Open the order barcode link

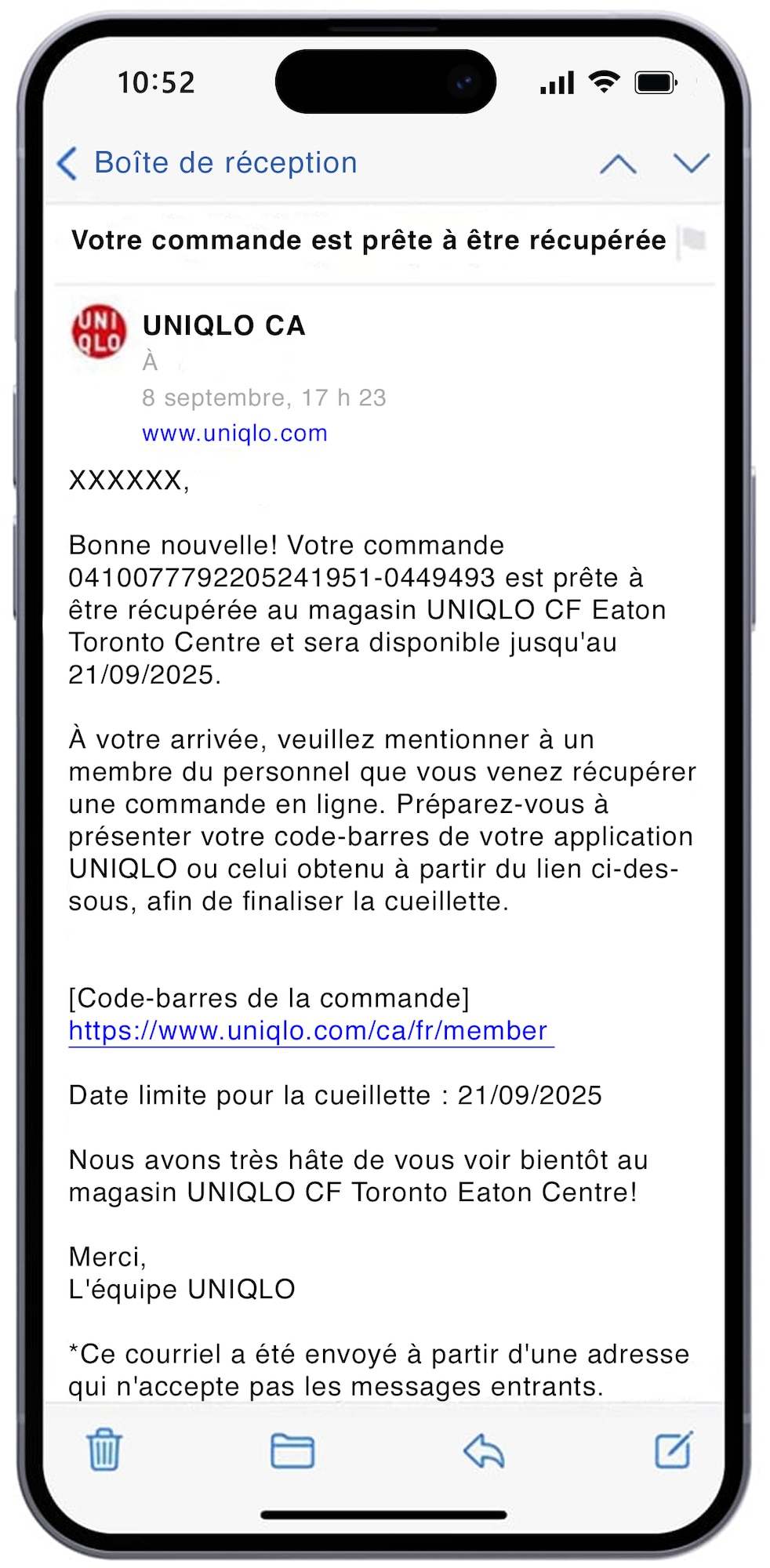[308, 1031]
